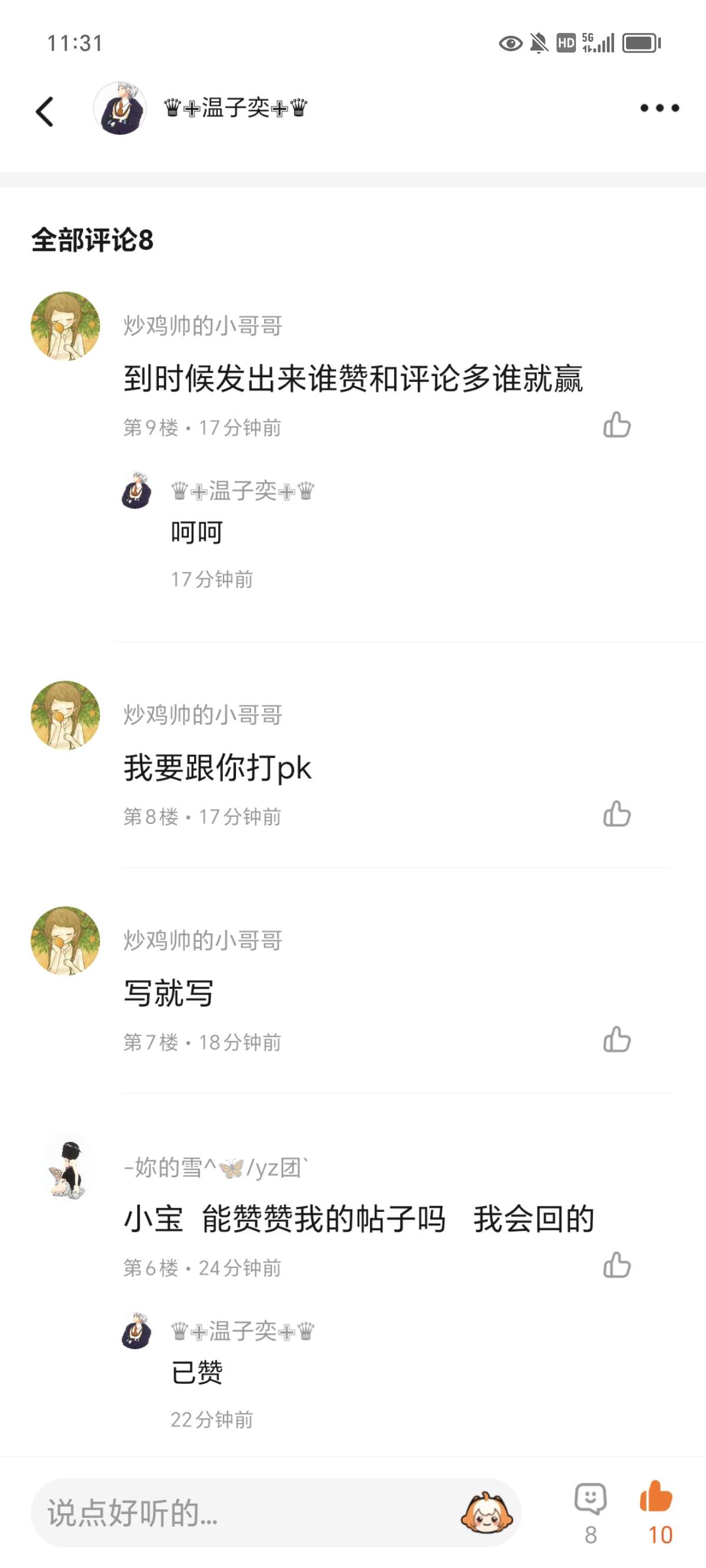Open 温子奕's reply "呵呵"

coord(197,533)
